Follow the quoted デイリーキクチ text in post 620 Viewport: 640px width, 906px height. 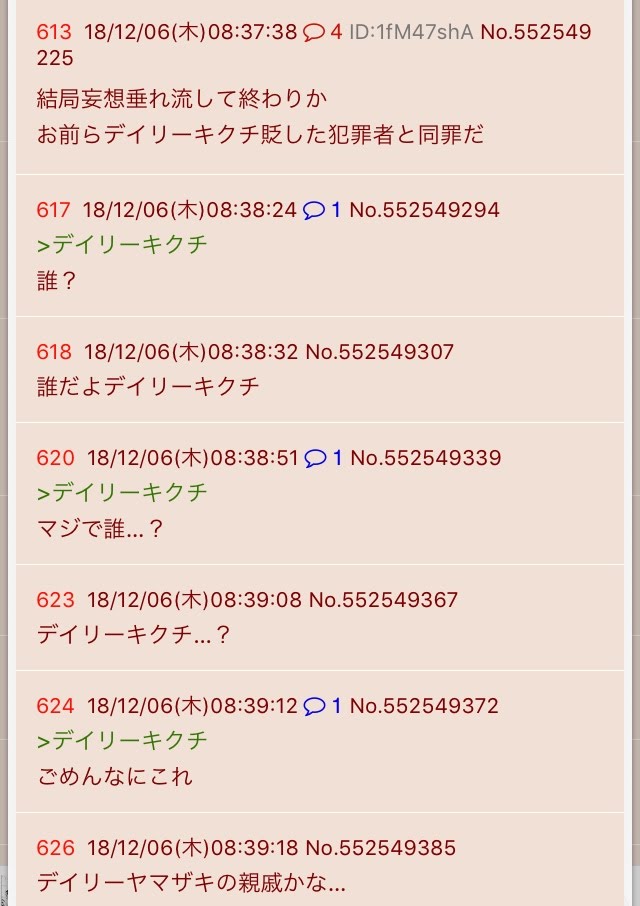tap(122, 493)
